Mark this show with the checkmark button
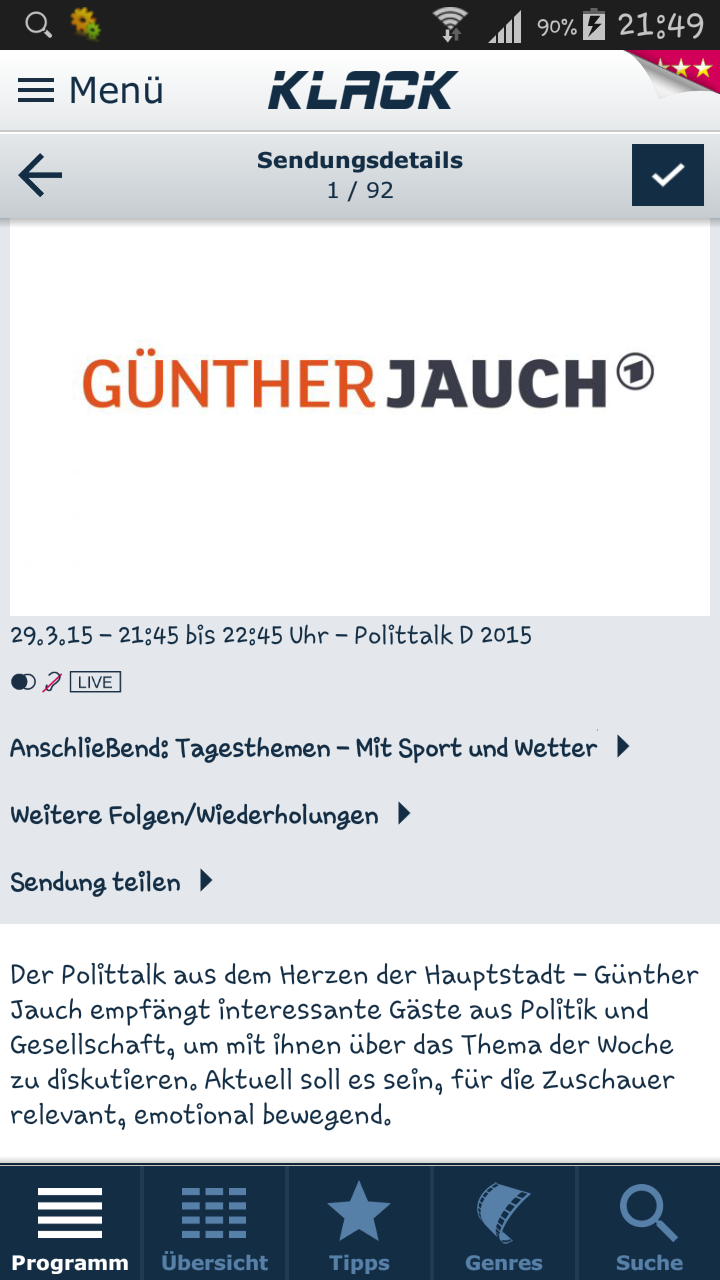 [667, 175]
